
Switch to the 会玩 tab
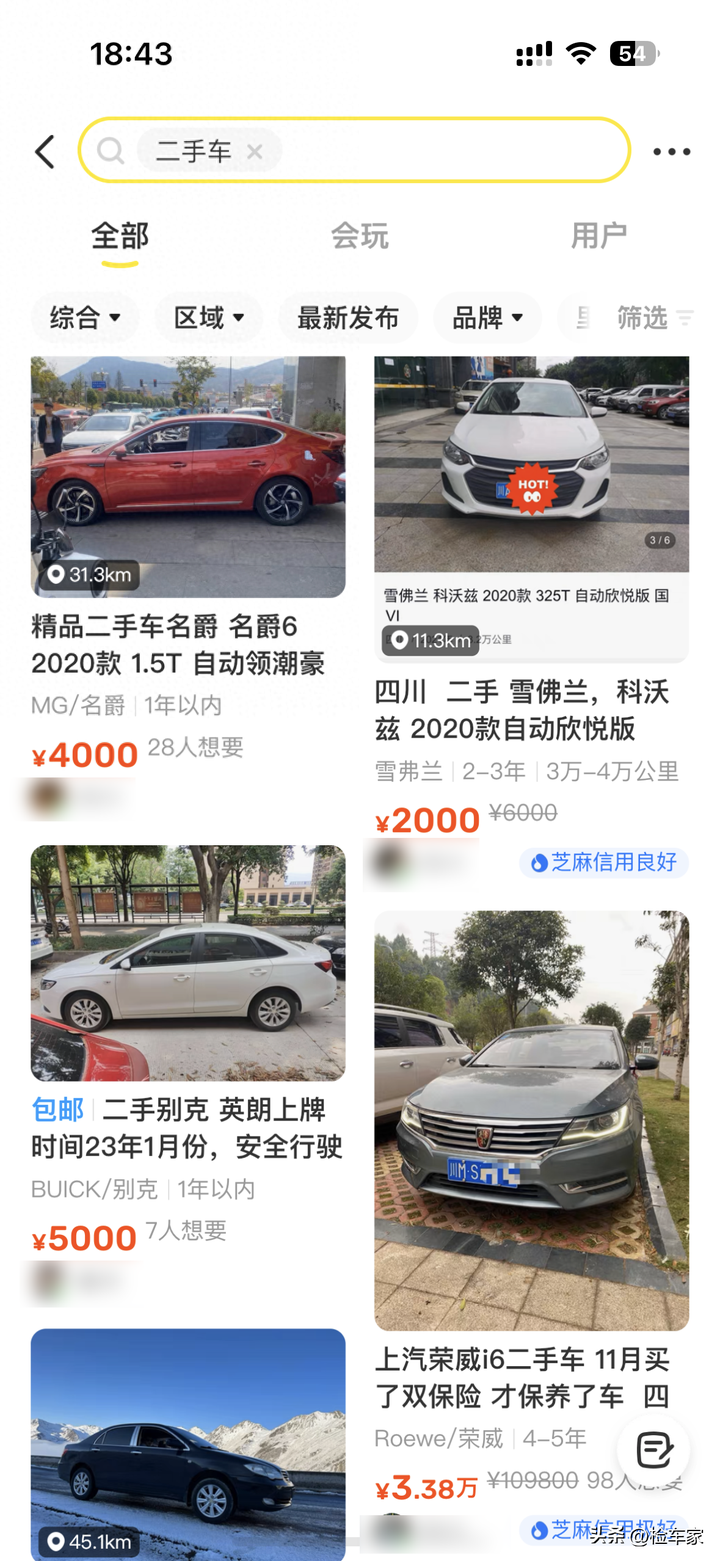click(360, 236)
